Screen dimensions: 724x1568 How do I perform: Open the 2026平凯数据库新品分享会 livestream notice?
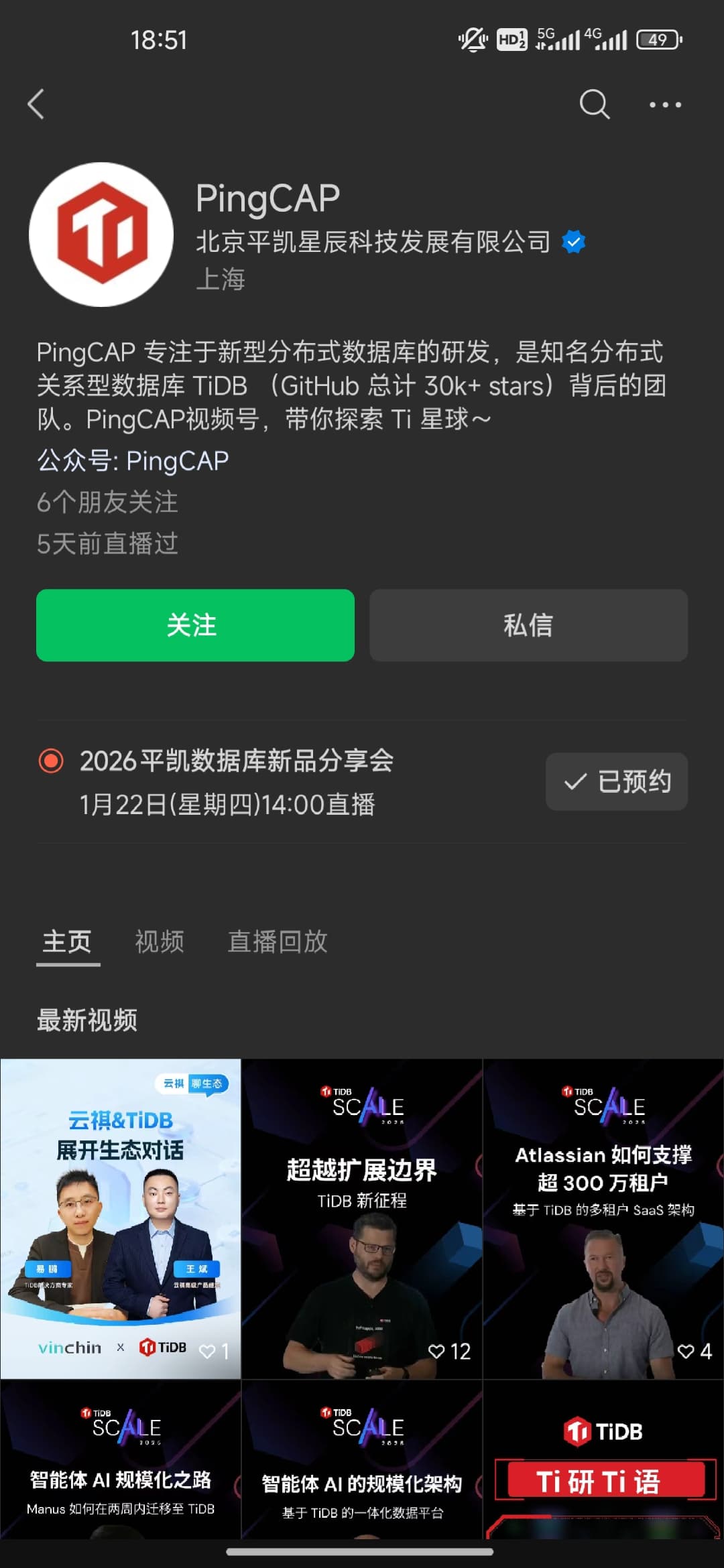236,781
